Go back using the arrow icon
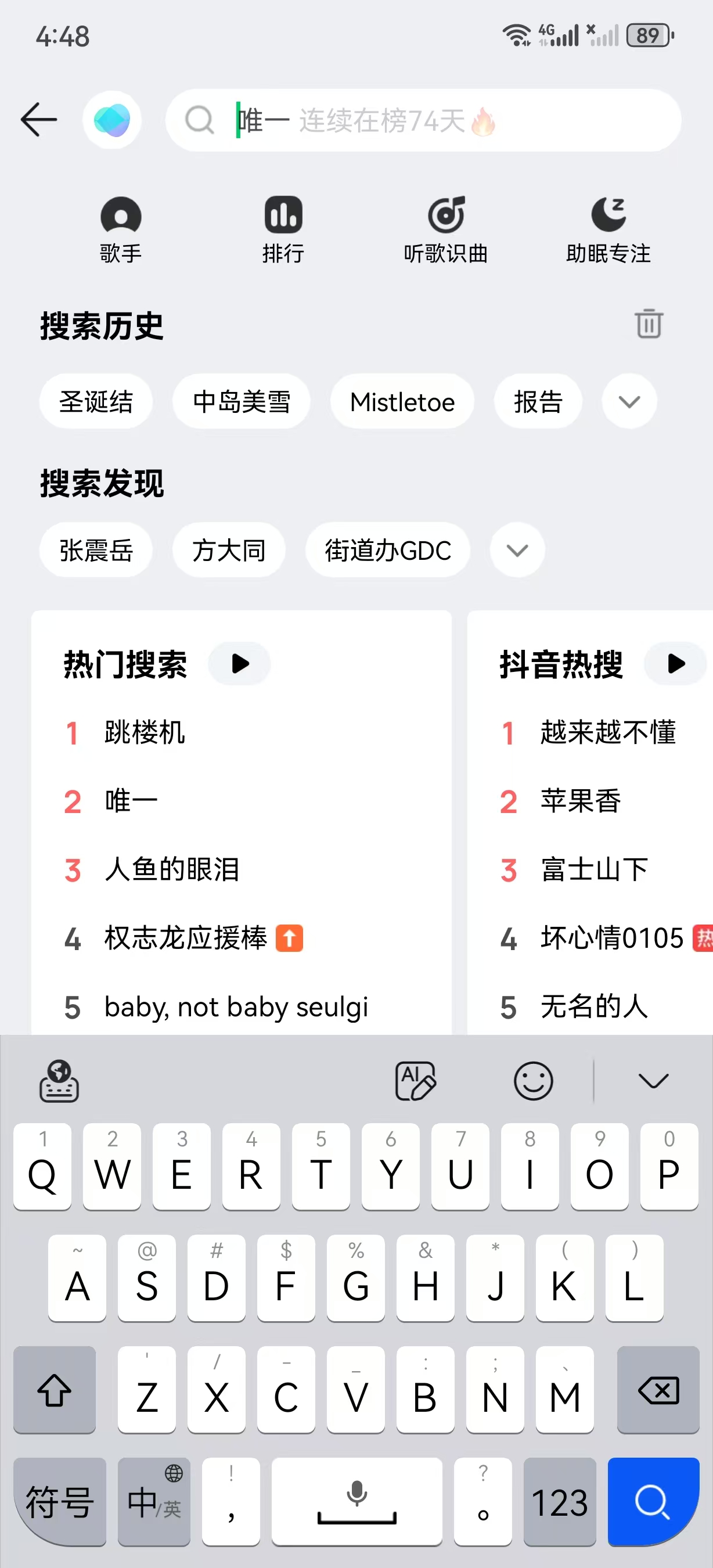Image resolution: width=713 pixels, height=1568 pixels. click(x=38, y=119)
